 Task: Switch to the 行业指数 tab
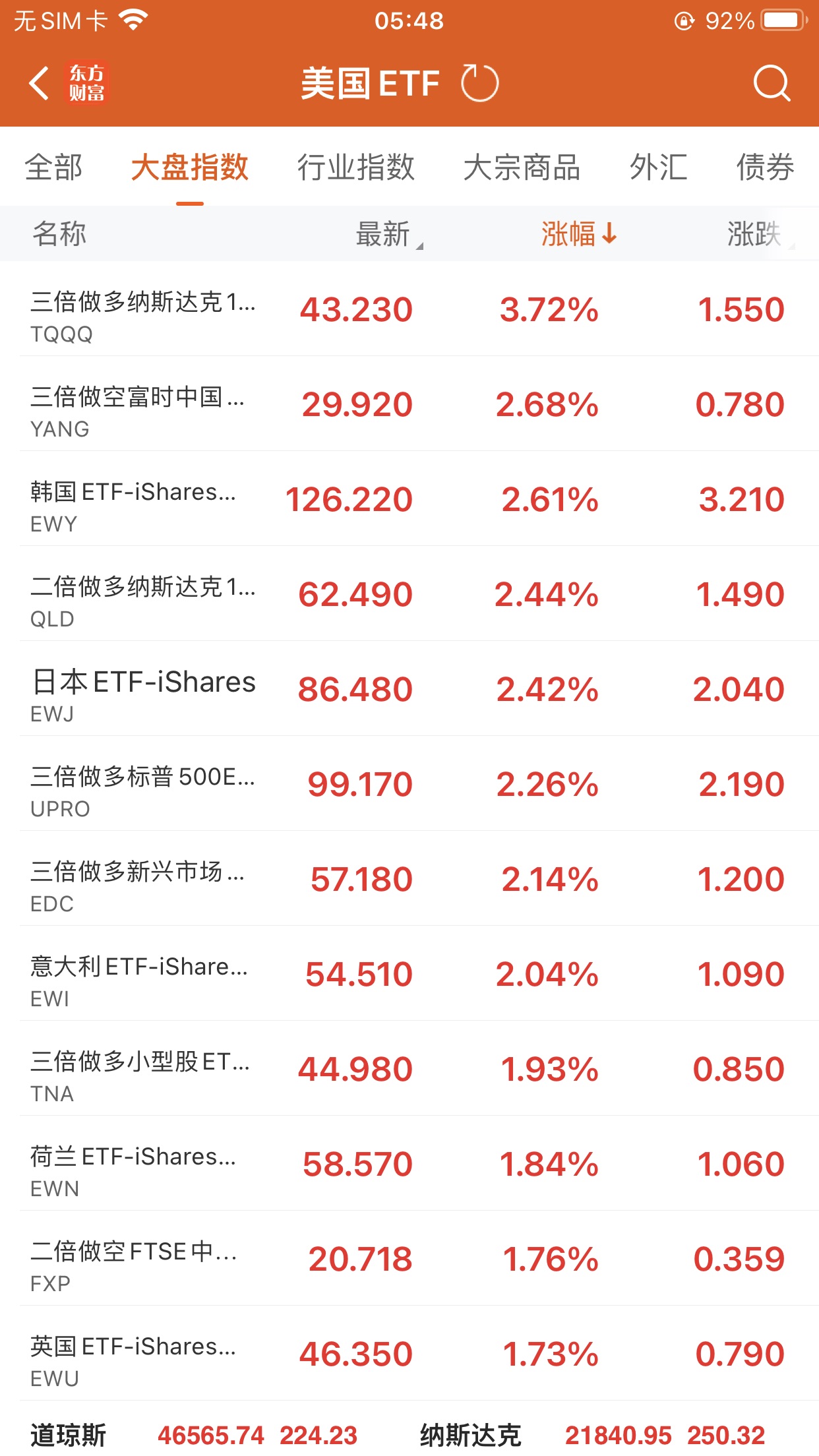[x=355, y=167]
